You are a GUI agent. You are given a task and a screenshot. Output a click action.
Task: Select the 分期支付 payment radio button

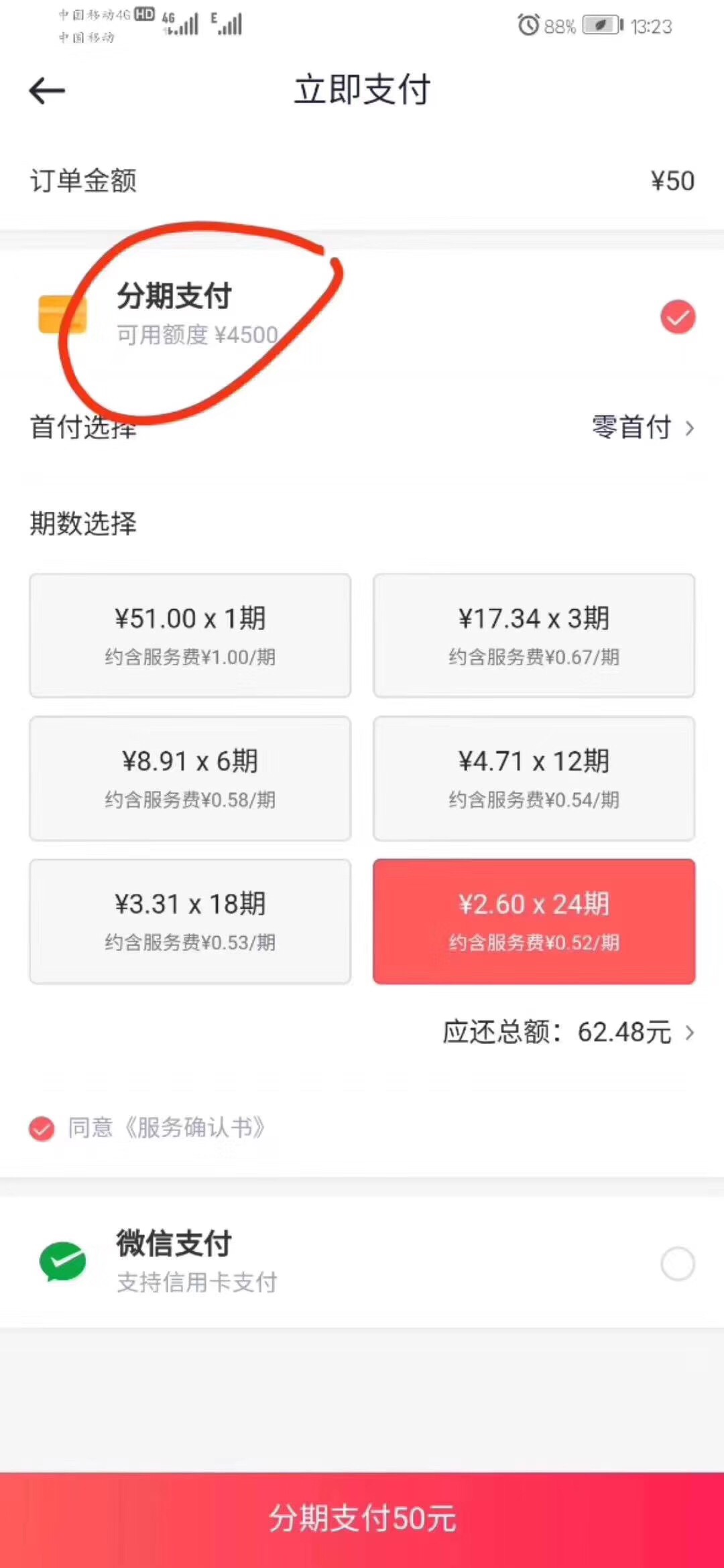[x=678, y=317]
